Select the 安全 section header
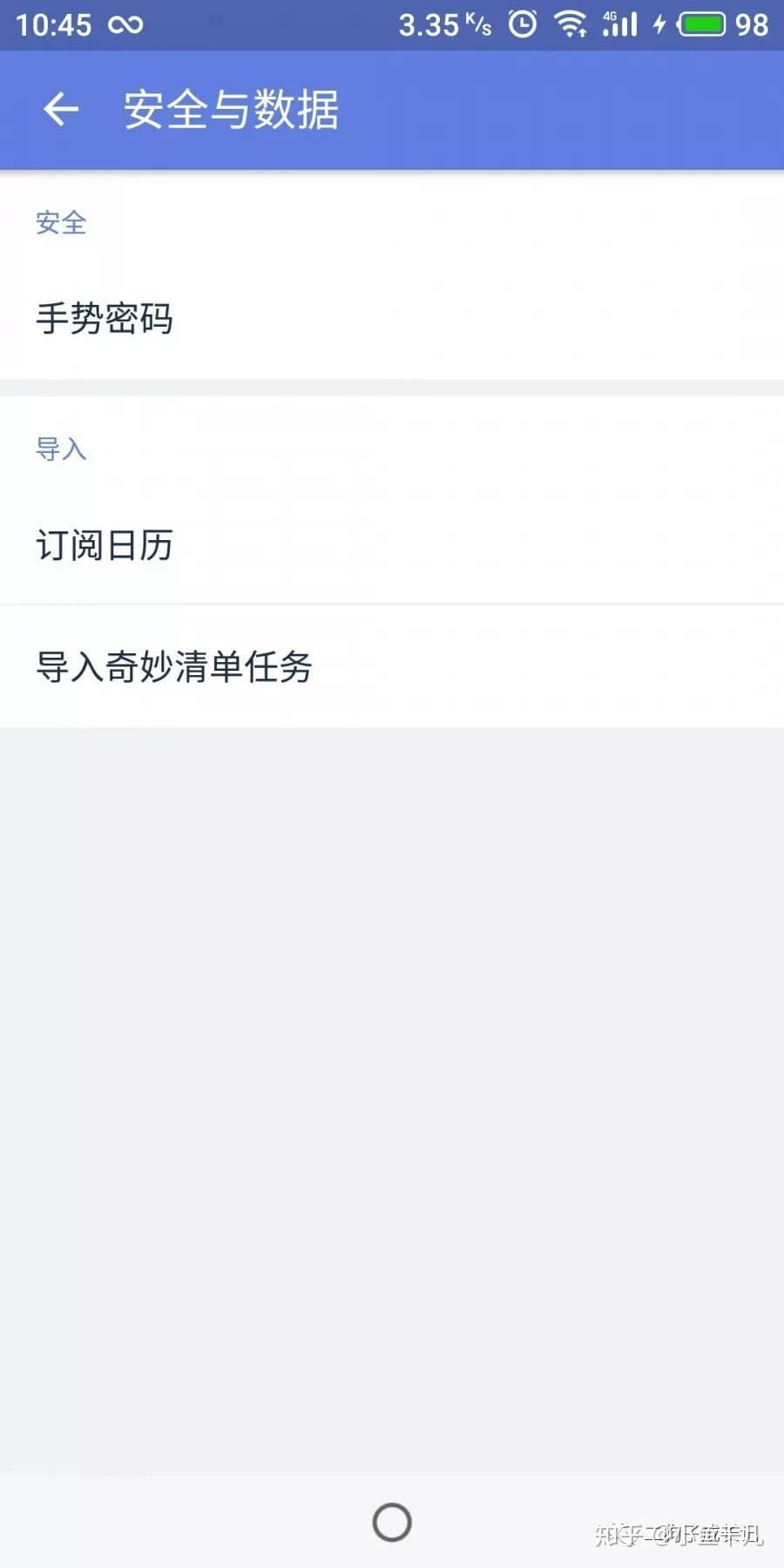Screen dimensions: 784x1568 click(61, 224)
